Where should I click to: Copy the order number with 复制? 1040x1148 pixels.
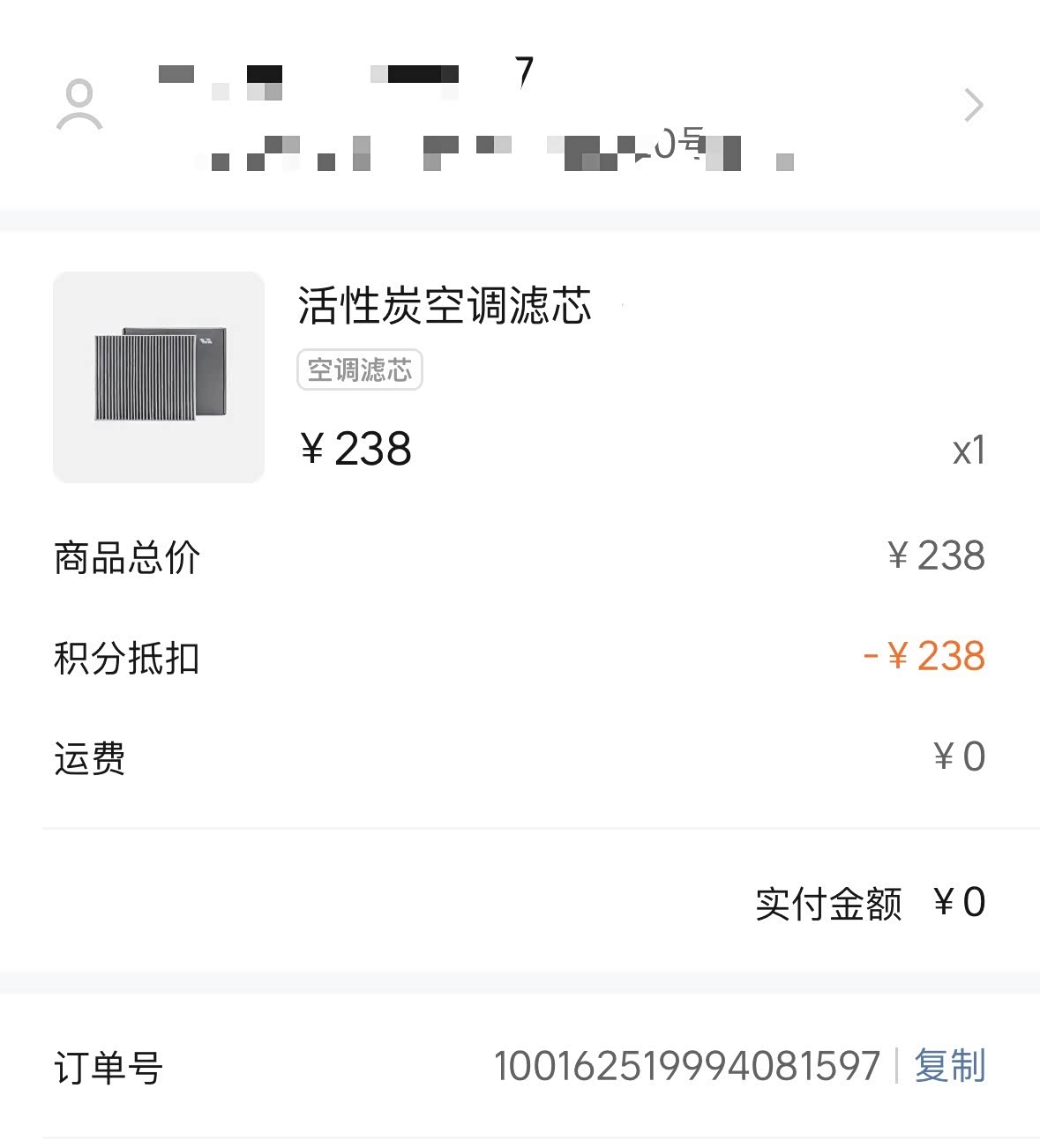coord(949,1065)
